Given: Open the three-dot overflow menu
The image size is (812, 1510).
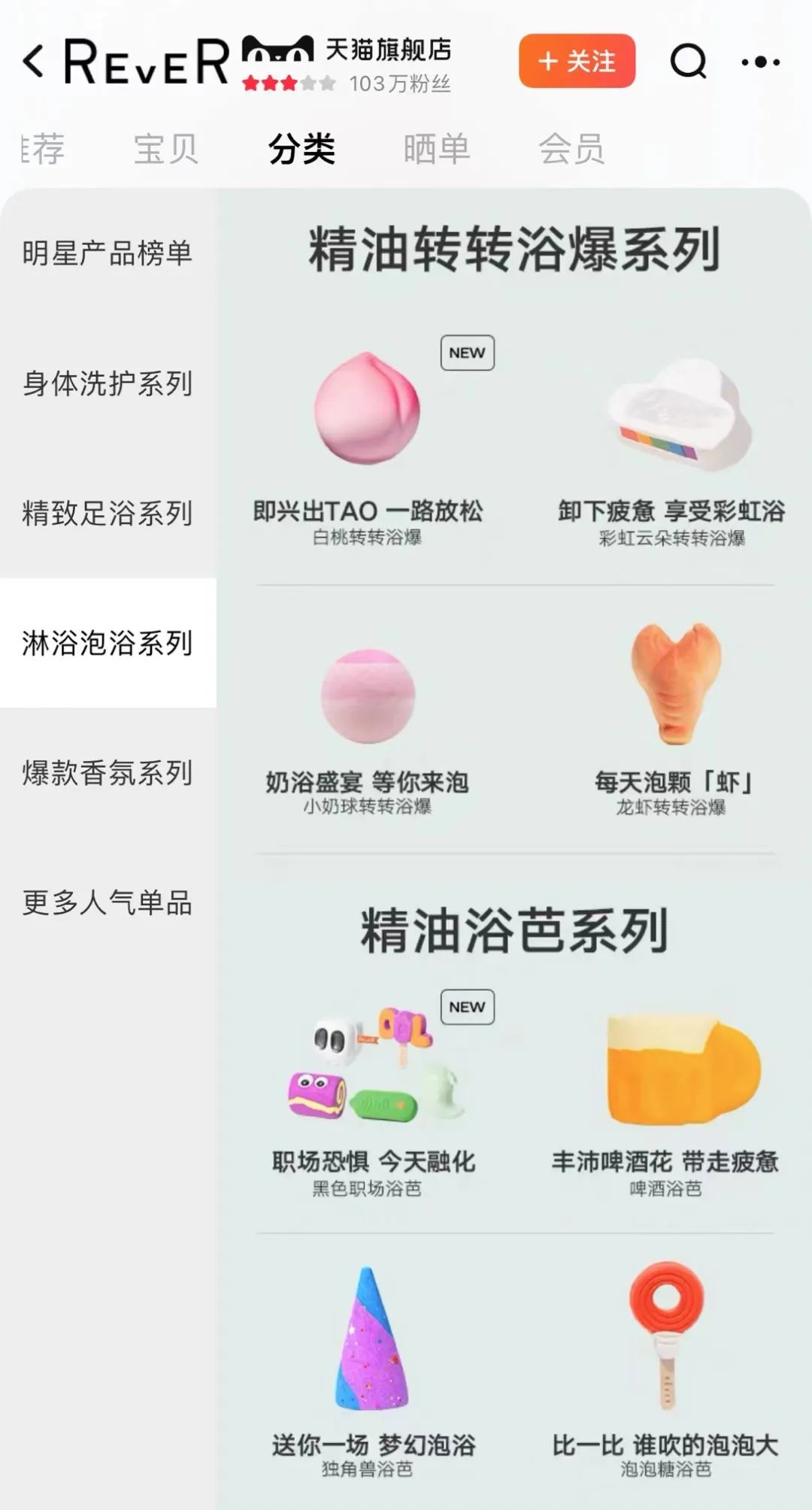Looking at the screenshot, I should coord(760,62).
